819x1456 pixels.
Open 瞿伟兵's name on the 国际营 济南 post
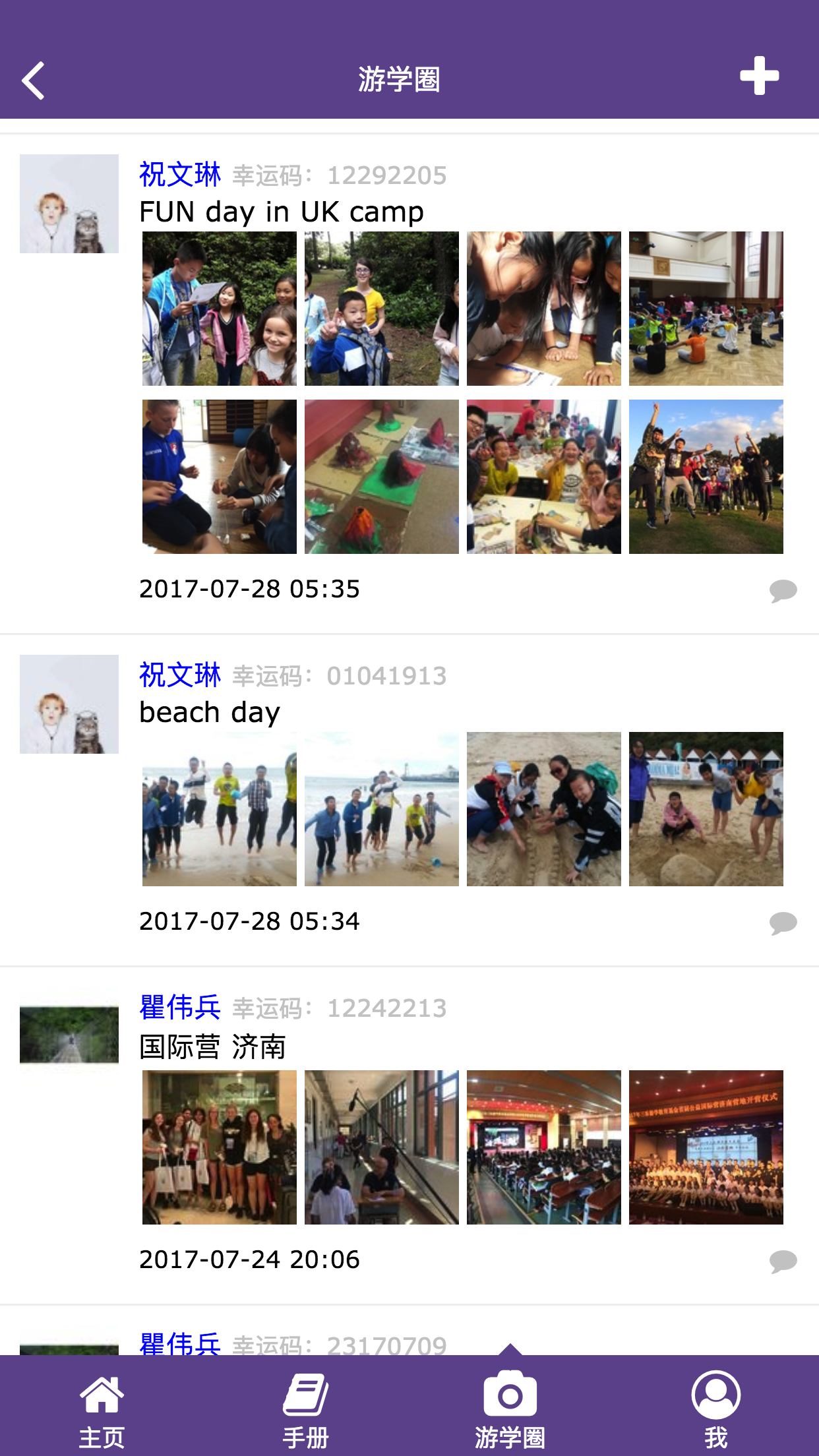[x=179, y=1008]
